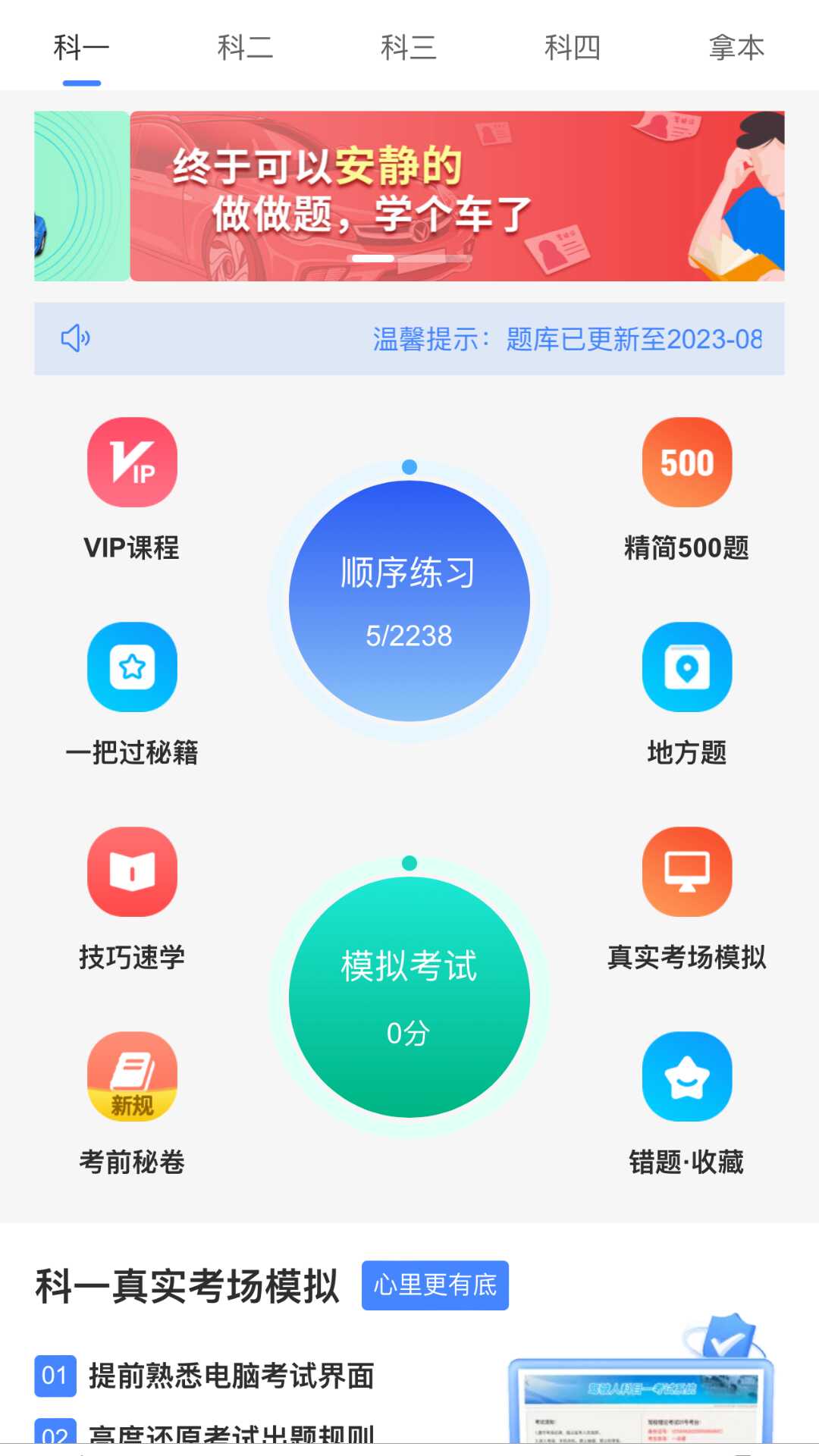Image resolution: width=819 pixels, height=1456 pixels.
Task: Start 模拟考试 mock exam
Action: [409, 995]
